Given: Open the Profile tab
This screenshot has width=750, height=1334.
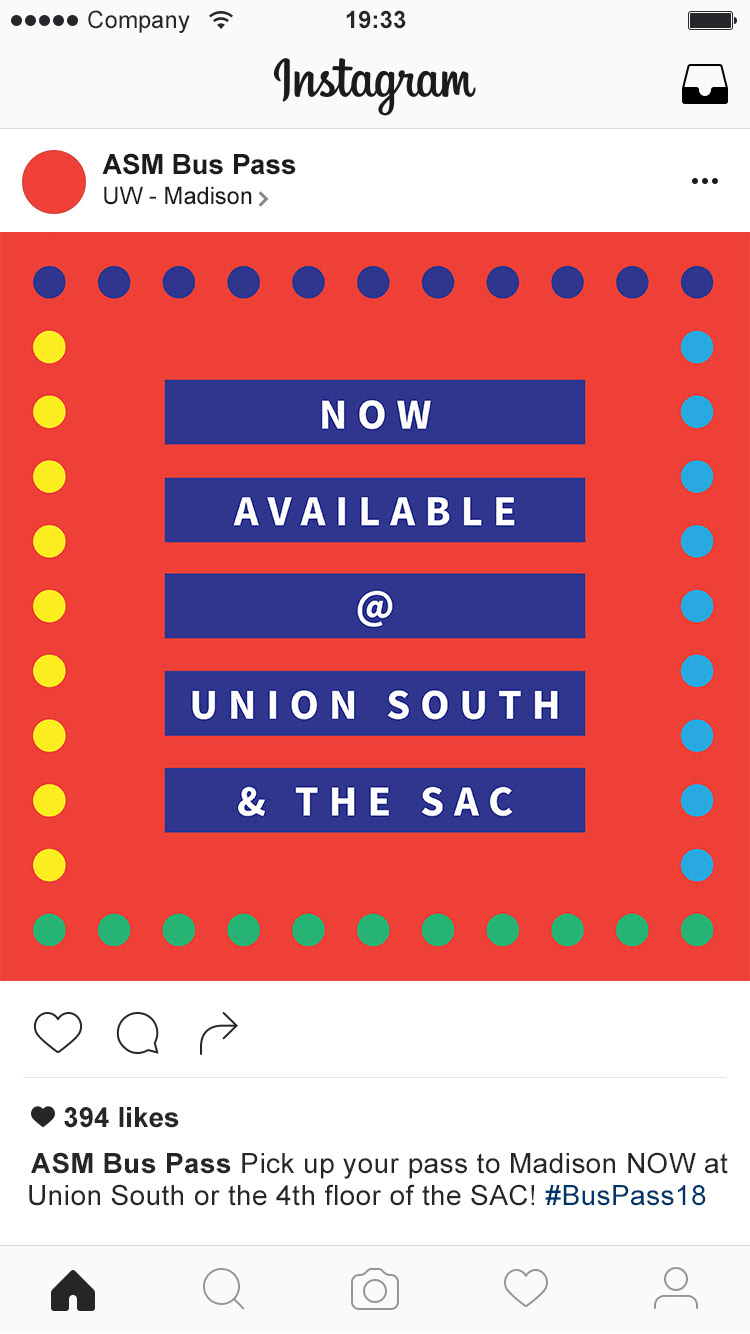Looking at the screenshot, I should (676, 1289).
